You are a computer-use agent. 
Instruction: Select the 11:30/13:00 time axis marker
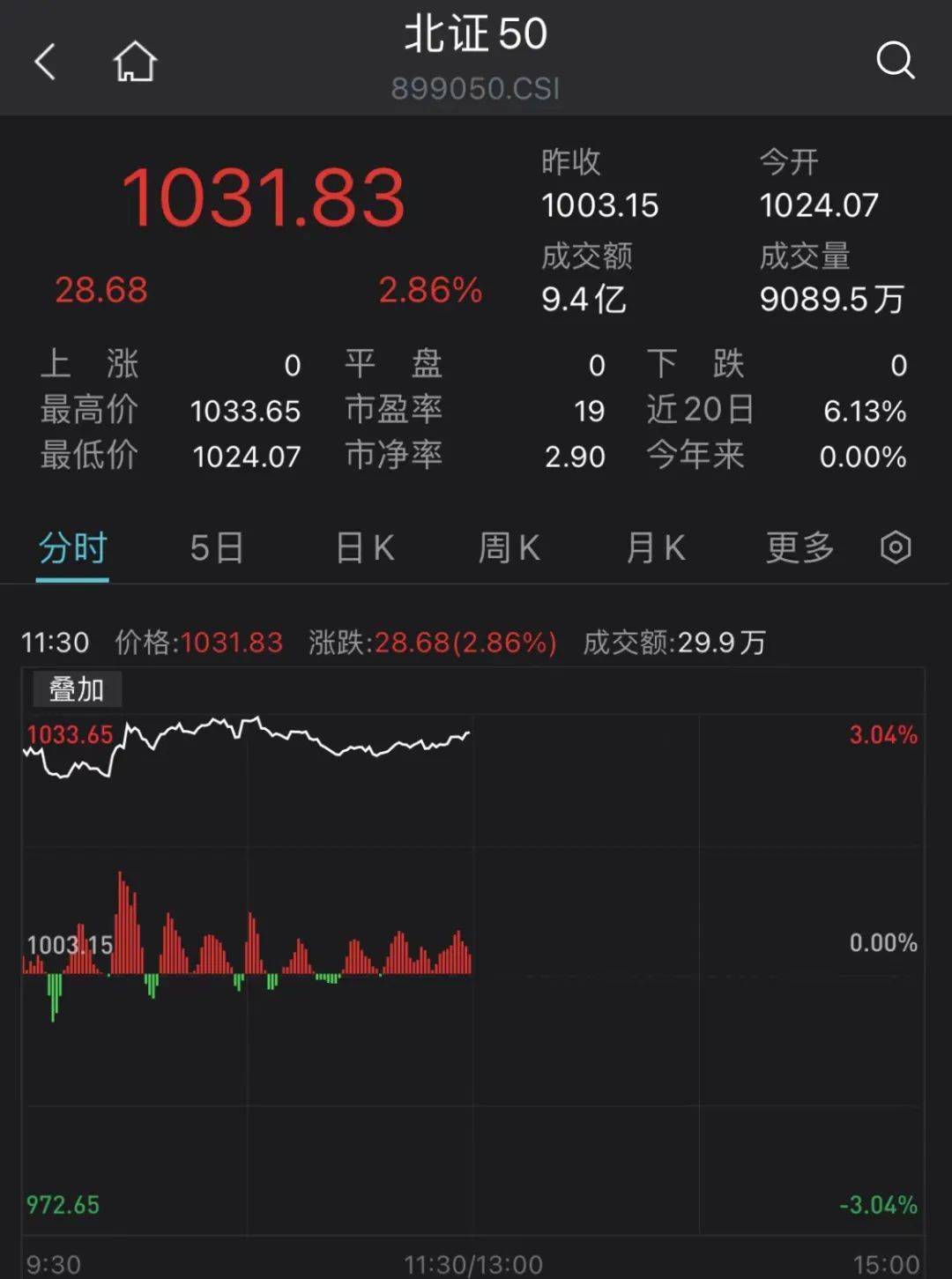click(x=476, y=1260)
